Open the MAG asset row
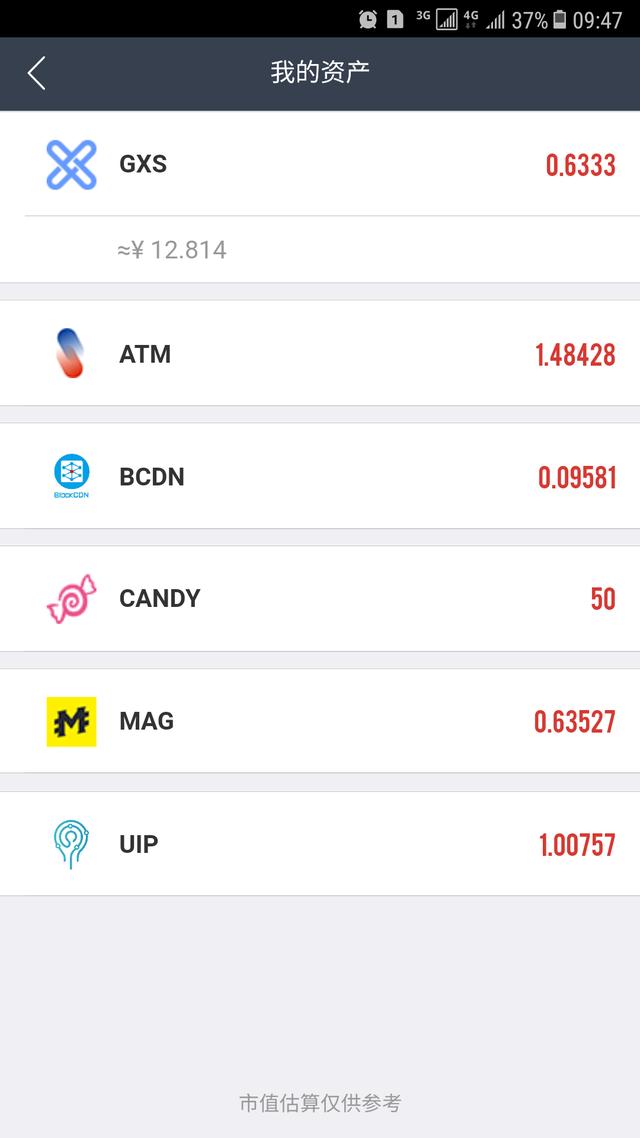This screenshot has height=1138, width=640. [x=320, y=721]
